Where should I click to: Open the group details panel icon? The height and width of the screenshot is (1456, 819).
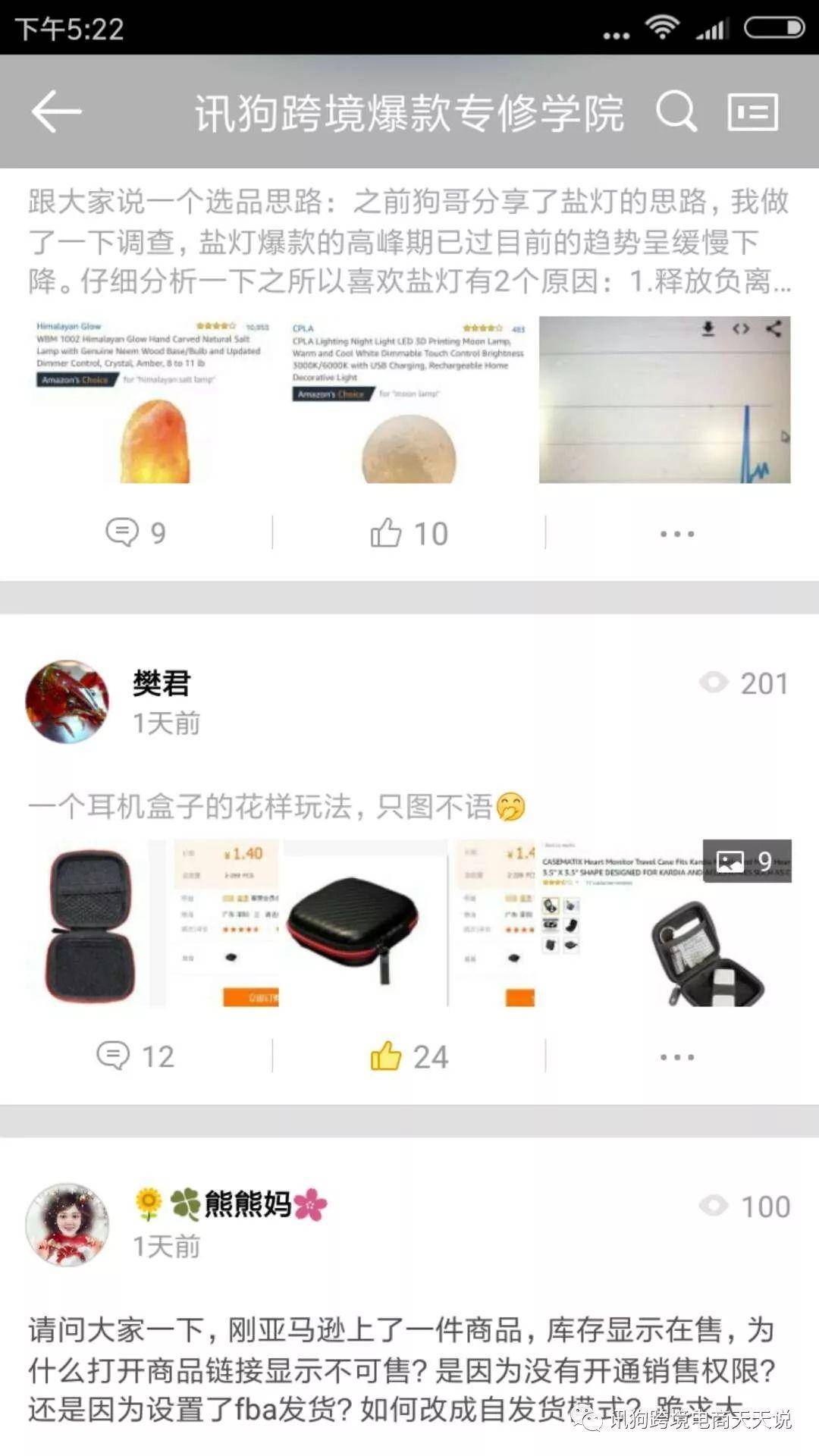coord(752,112)
